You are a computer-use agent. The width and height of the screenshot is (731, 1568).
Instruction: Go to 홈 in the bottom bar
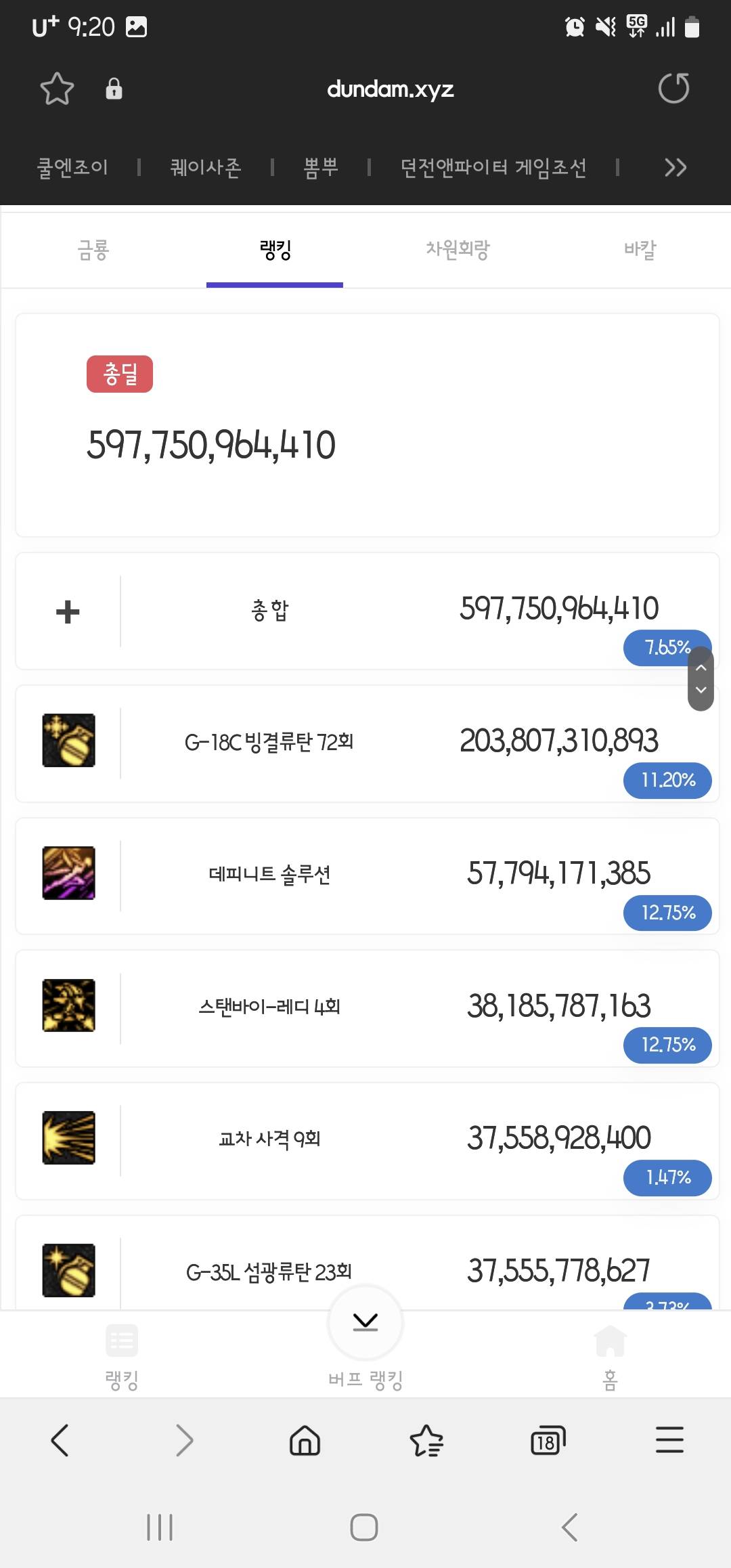[x=610, y=1353]
